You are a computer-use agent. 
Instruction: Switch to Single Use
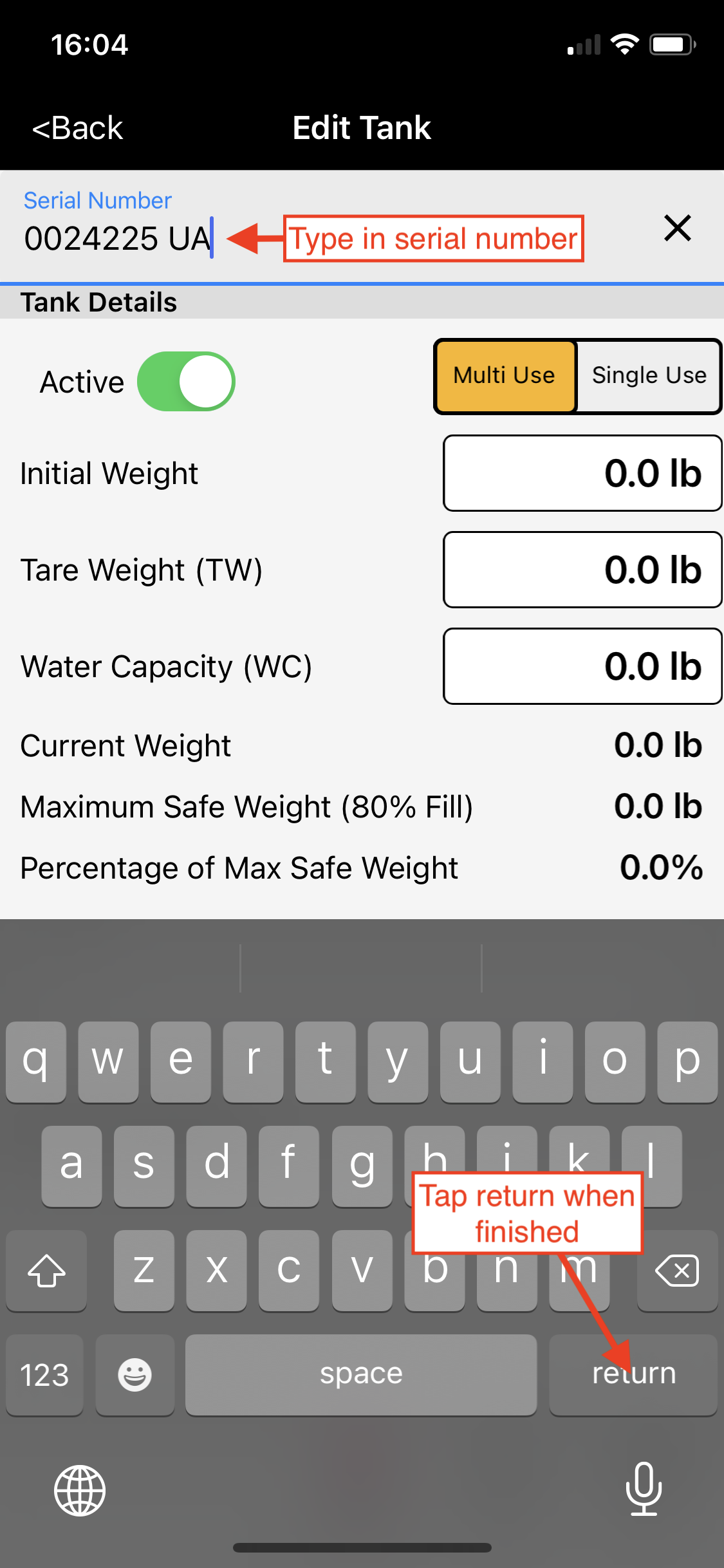pos(649,376)
